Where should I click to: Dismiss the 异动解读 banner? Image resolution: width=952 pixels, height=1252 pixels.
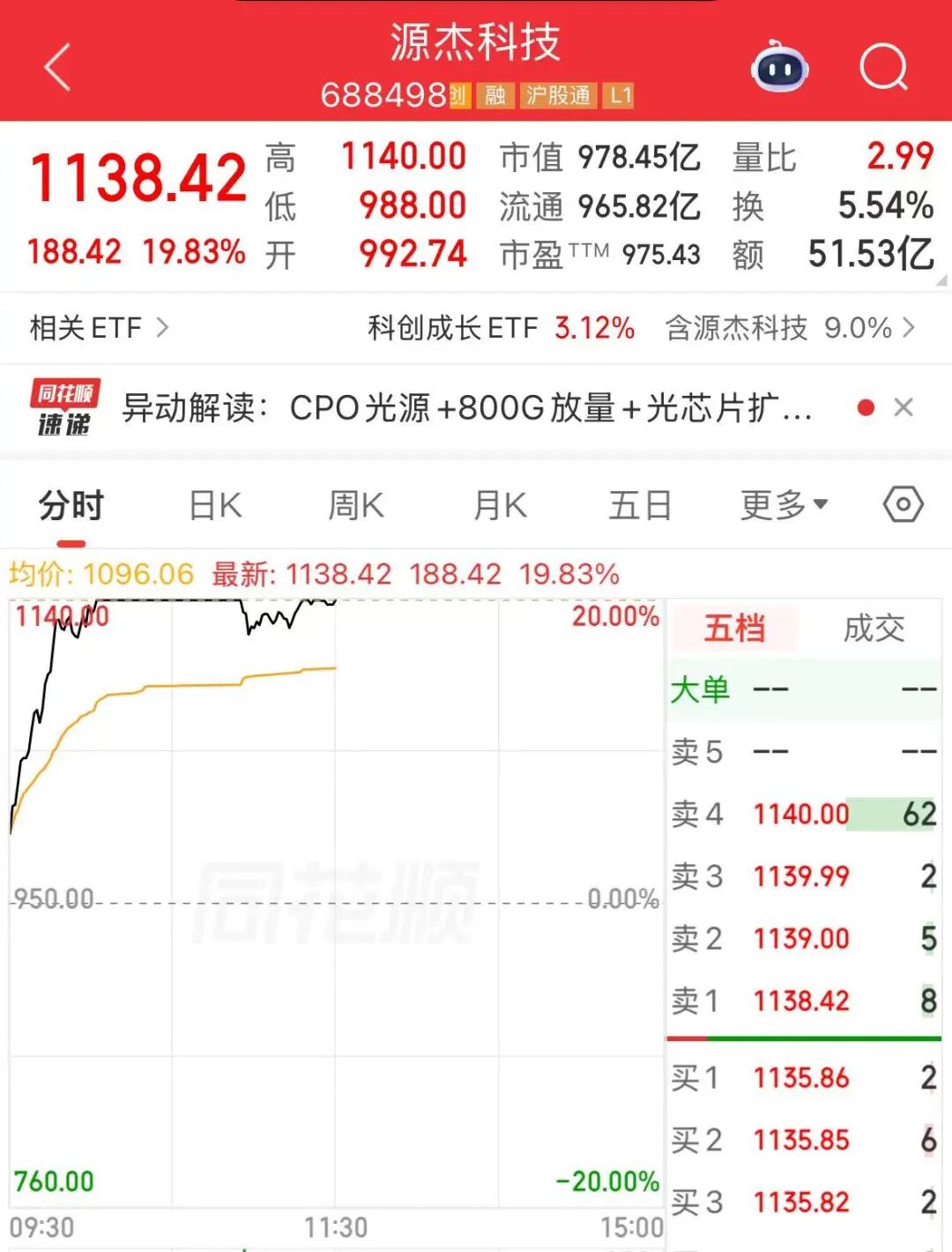pyautogui.click(x=904, y=407)
